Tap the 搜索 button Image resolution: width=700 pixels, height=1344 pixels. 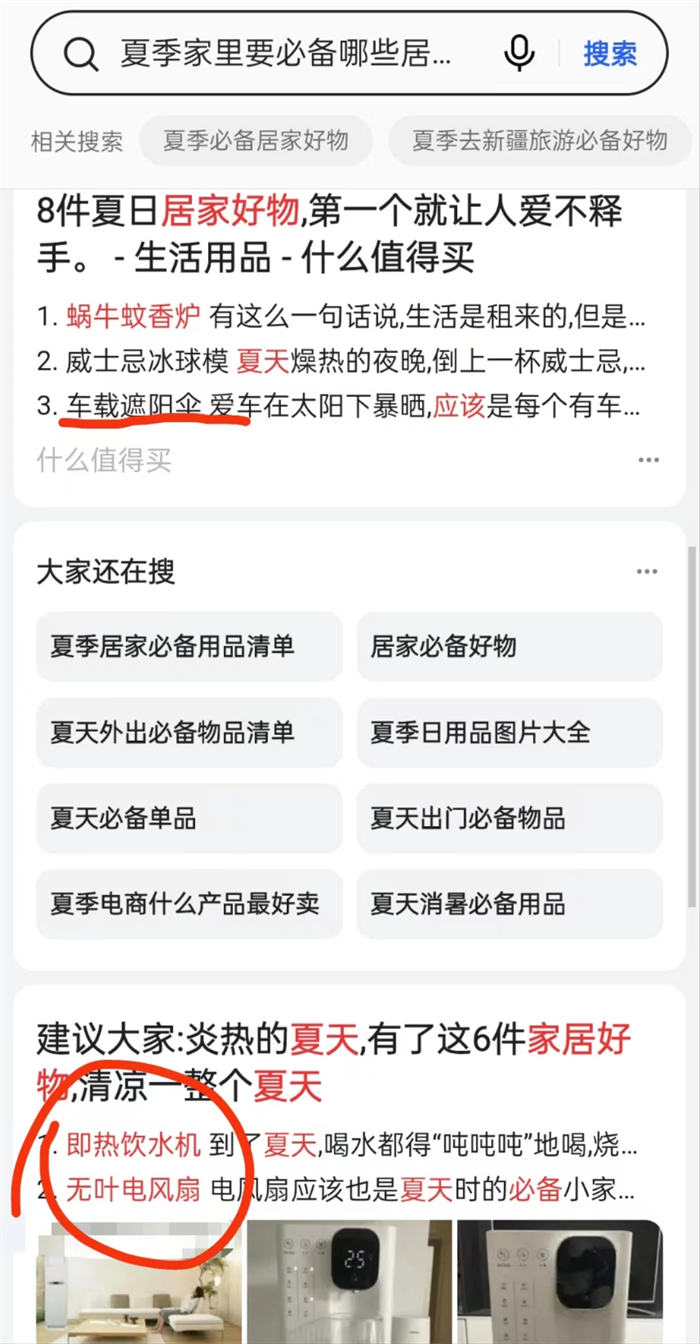(x=610, y=53)
